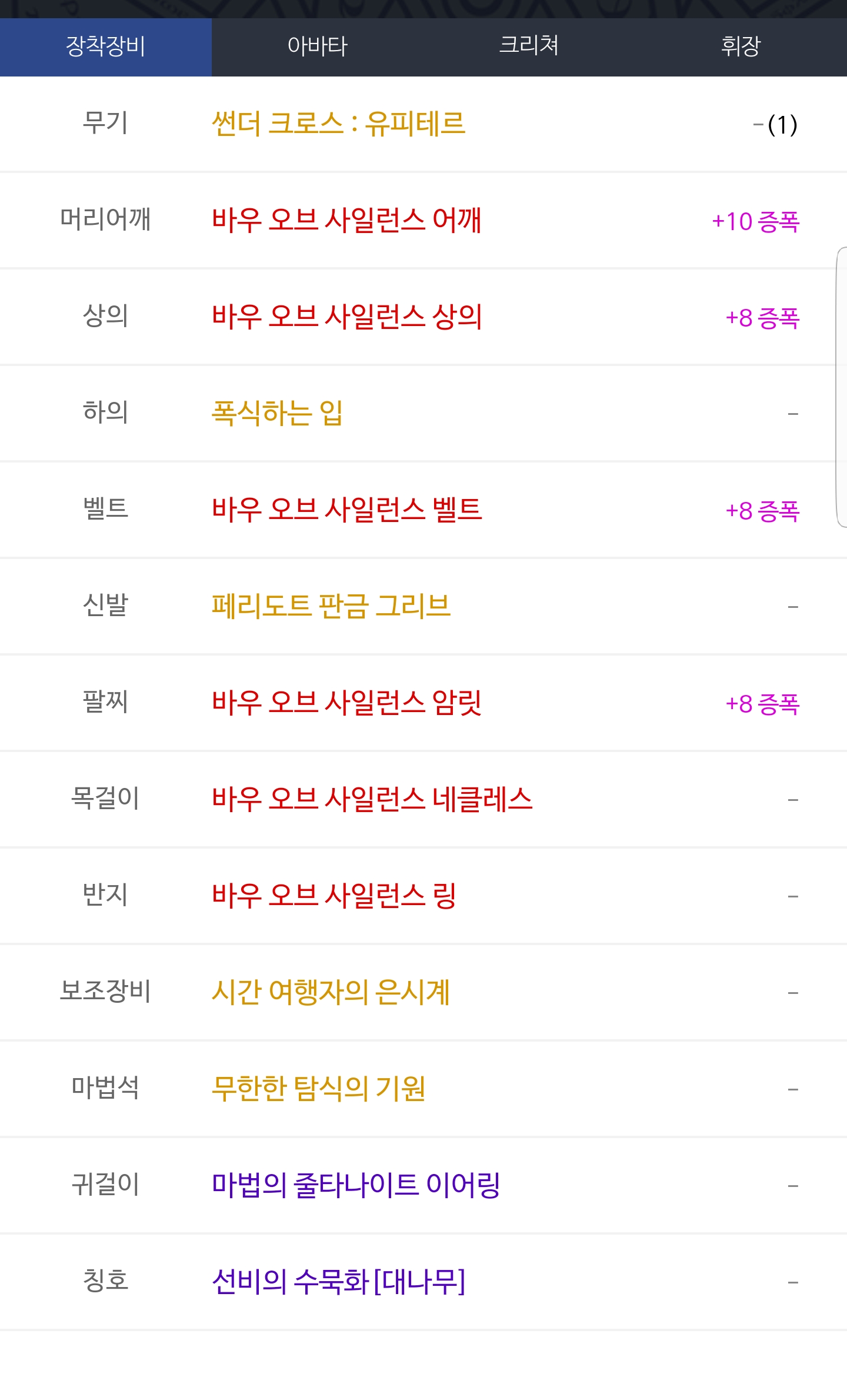Open the 휘장 tab
The height and width of the screenshot is (1400, 847).
click(741, 46)
